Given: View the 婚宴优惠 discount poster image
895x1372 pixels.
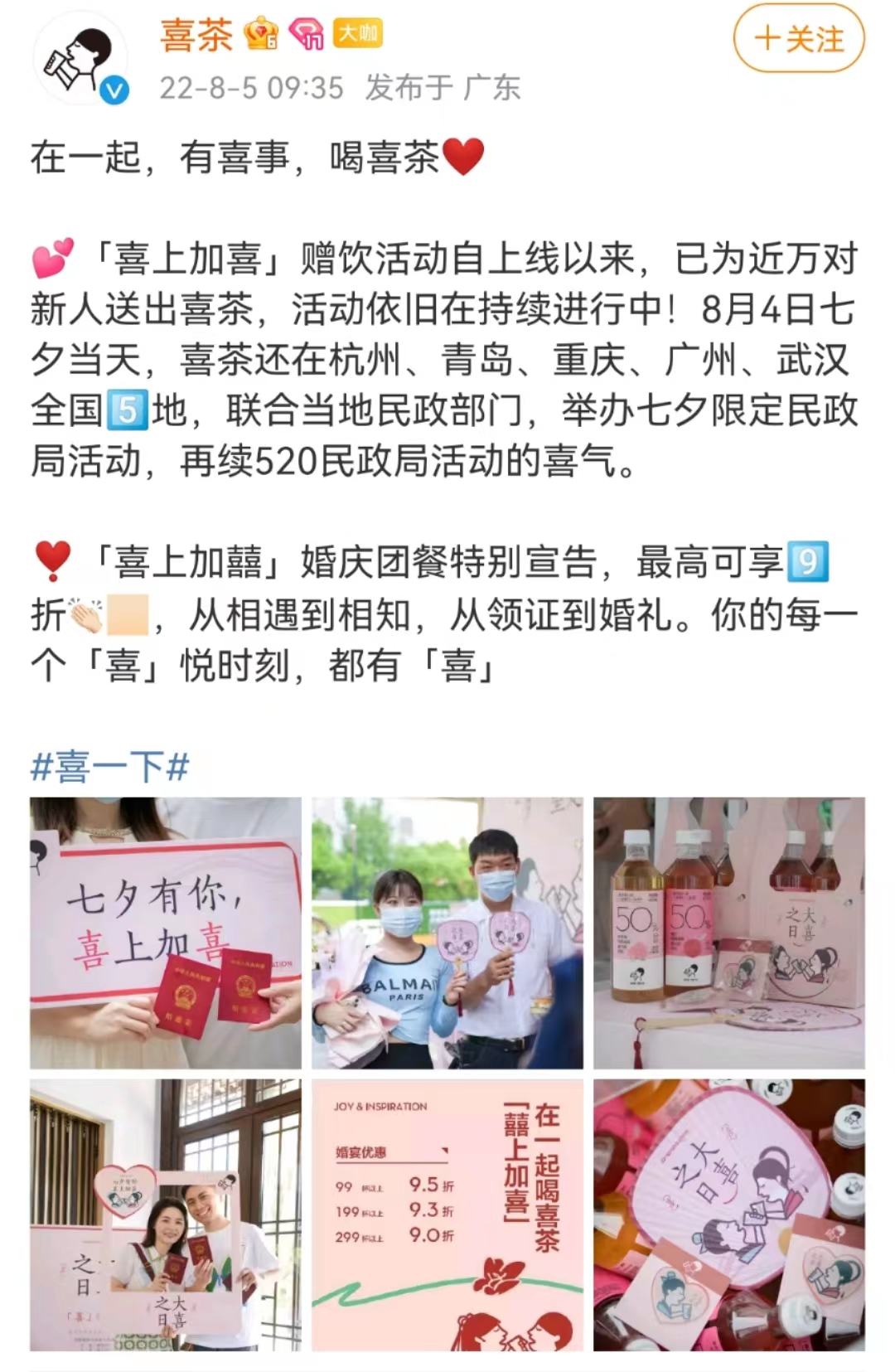Looking at the screenshot, I should click(447, 1214).
